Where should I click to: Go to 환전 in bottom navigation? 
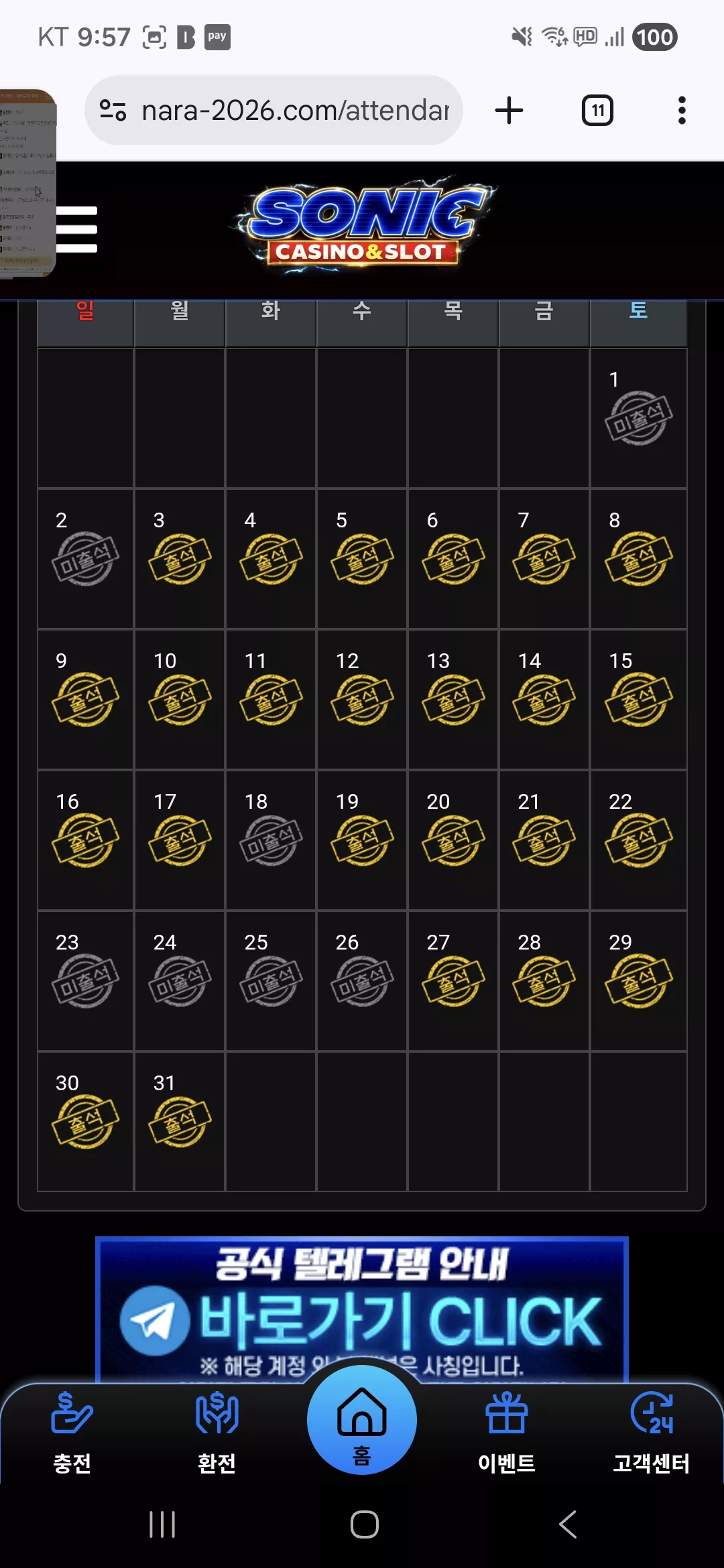tap(217, 1433)
